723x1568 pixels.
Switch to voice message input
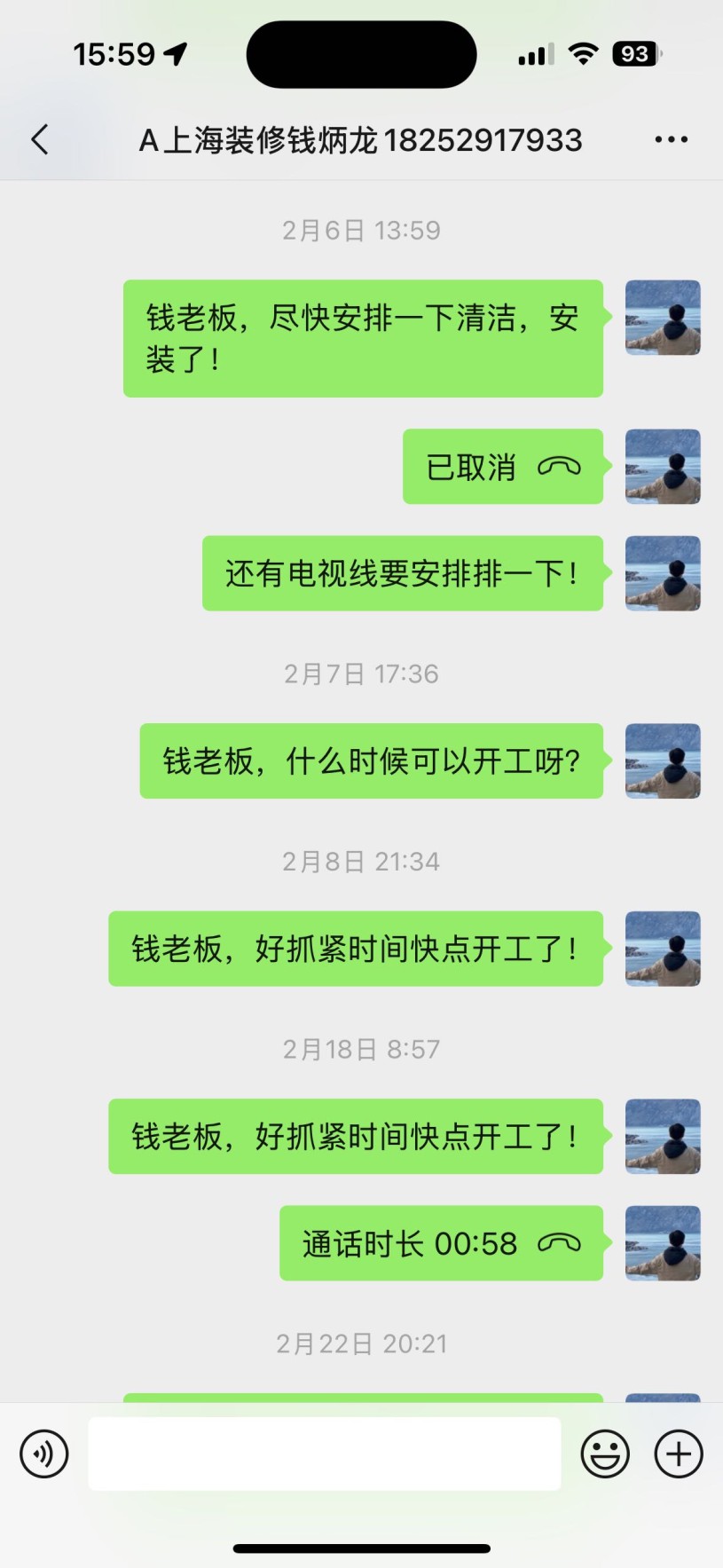pos(44,1454)
